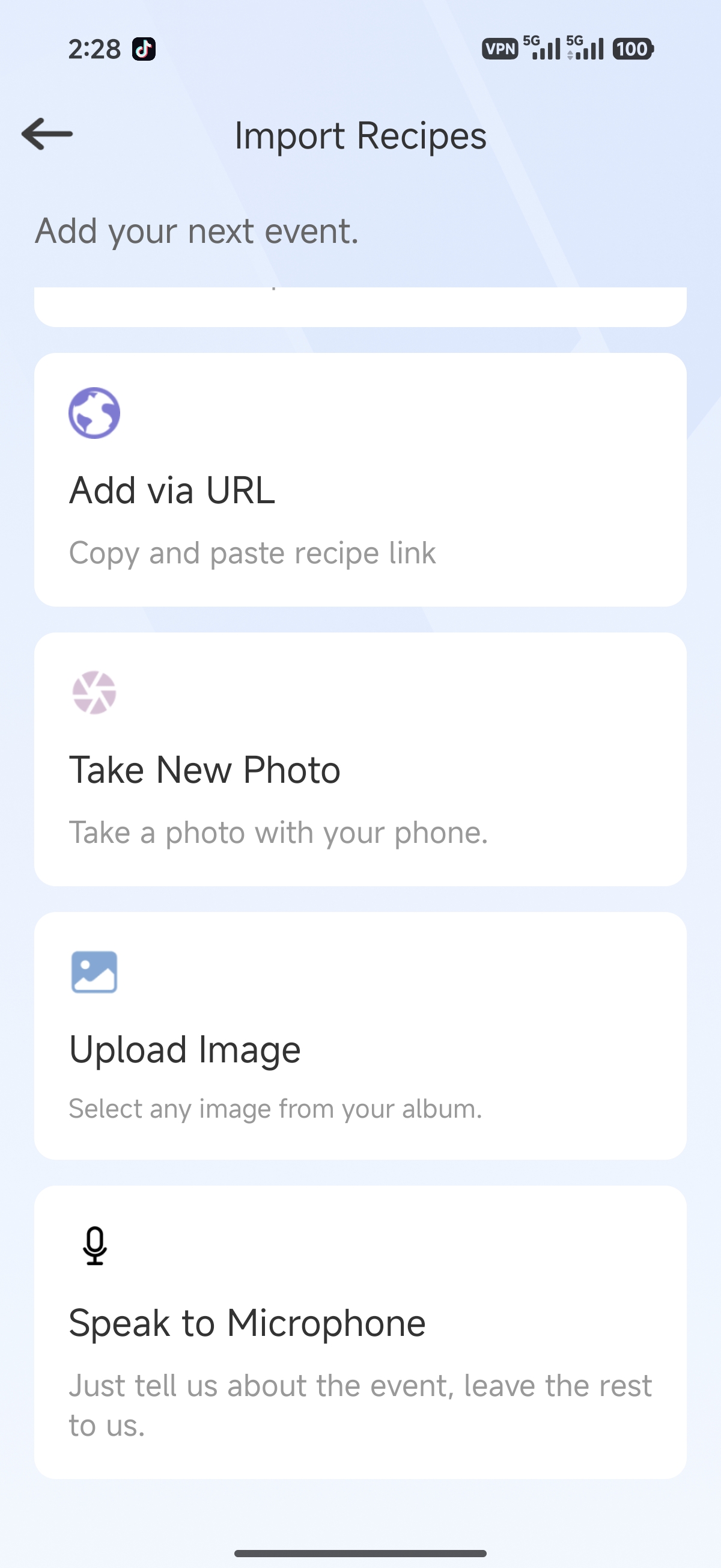721x1568 pixels.
Task: Choose Take New Photo
Action: coord(359,759)
